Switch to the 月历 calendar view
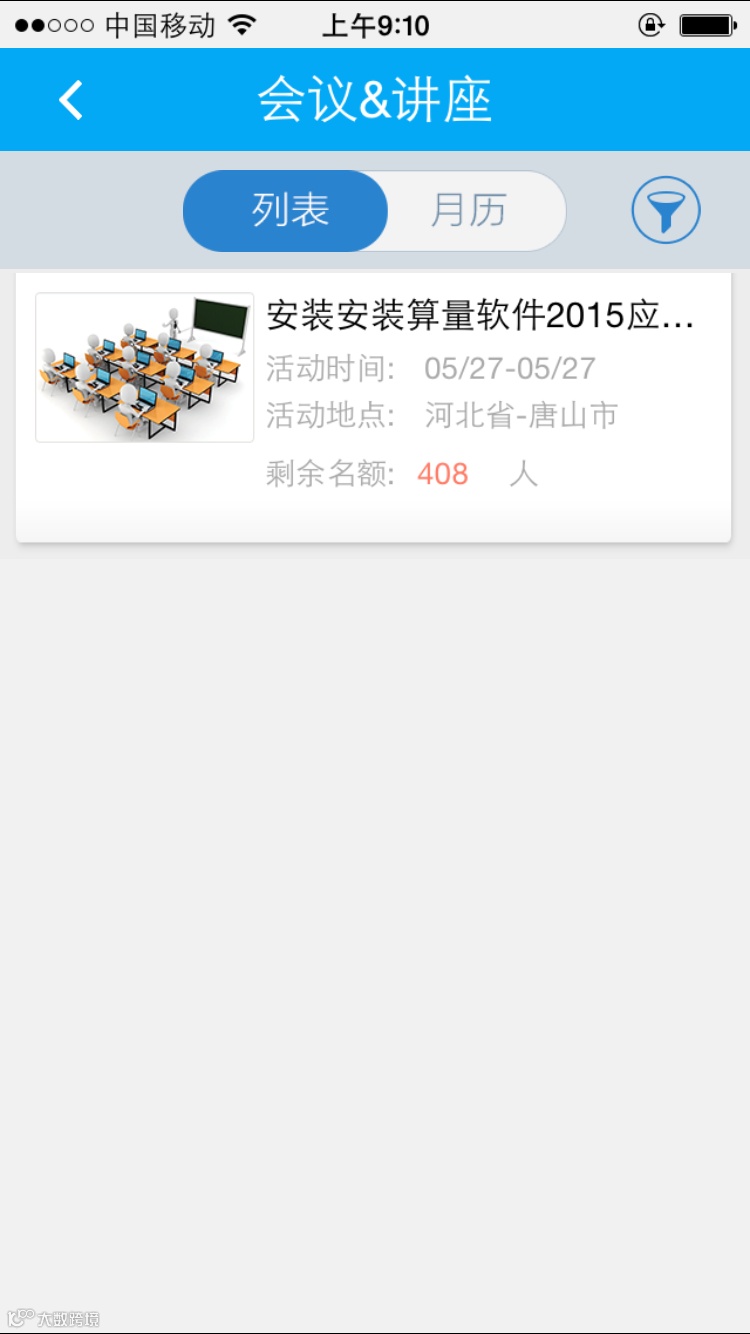Screen dimensions: 750x1334 point(470,211)
